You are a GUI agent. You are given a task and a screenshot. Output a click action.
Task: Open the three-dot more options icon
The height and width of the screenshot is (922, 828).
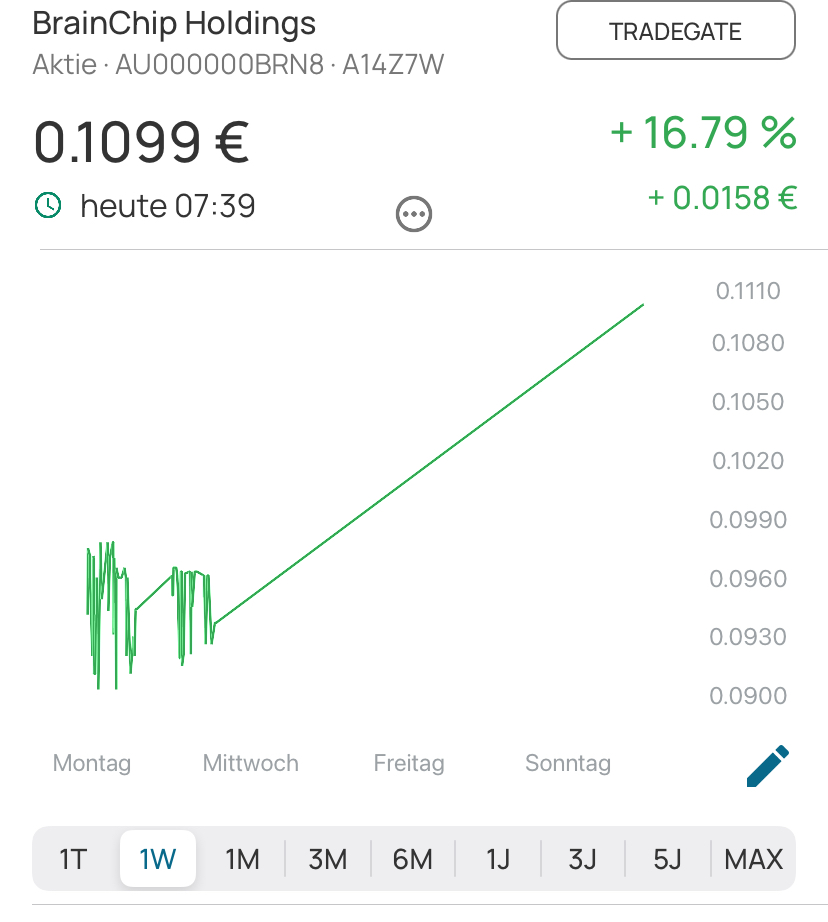coord(413,213)
